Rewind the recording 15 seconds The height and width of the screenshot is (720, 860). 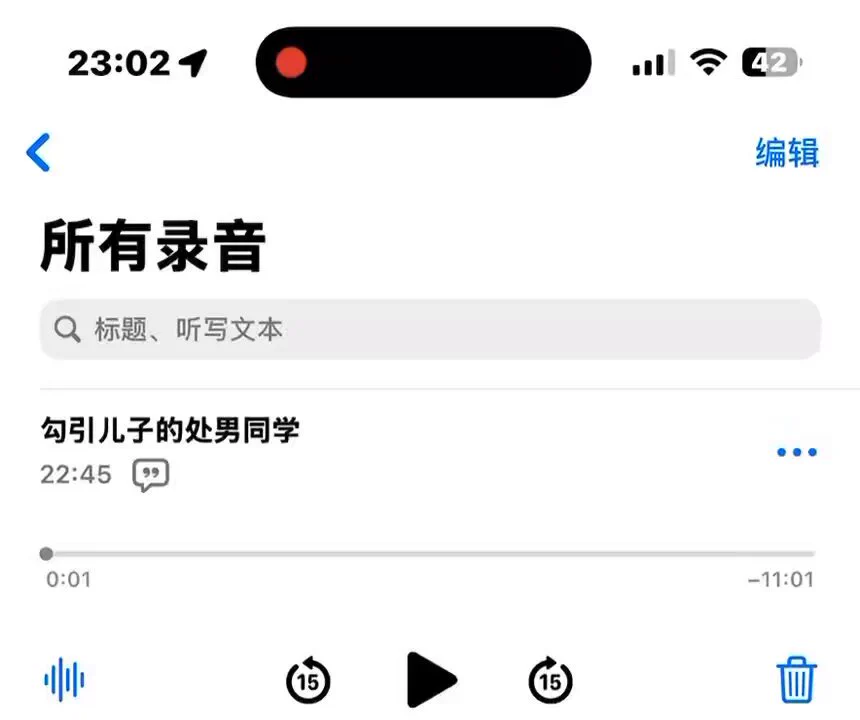pos(309,680)
